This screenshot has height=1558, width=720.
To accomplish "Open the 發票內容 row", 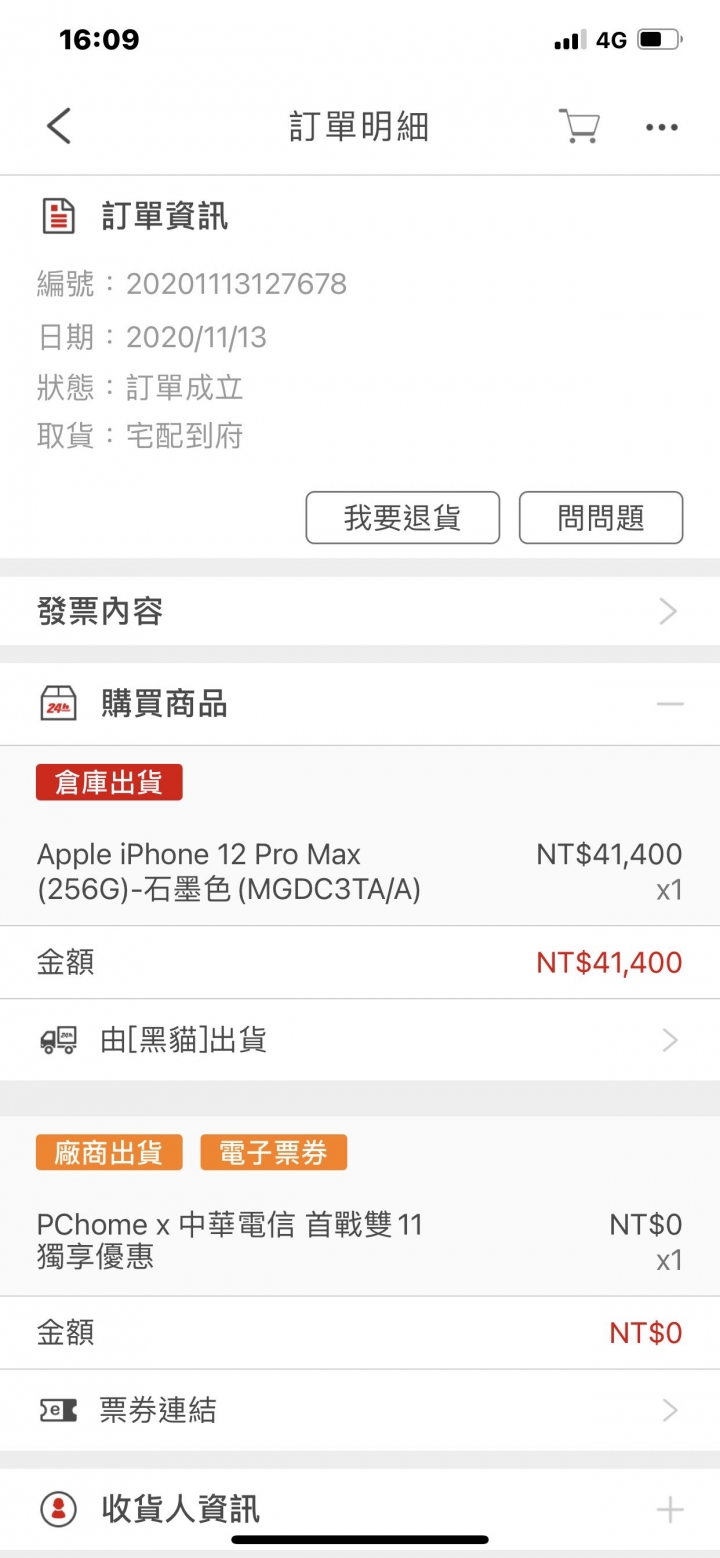I will click(360, 611).
